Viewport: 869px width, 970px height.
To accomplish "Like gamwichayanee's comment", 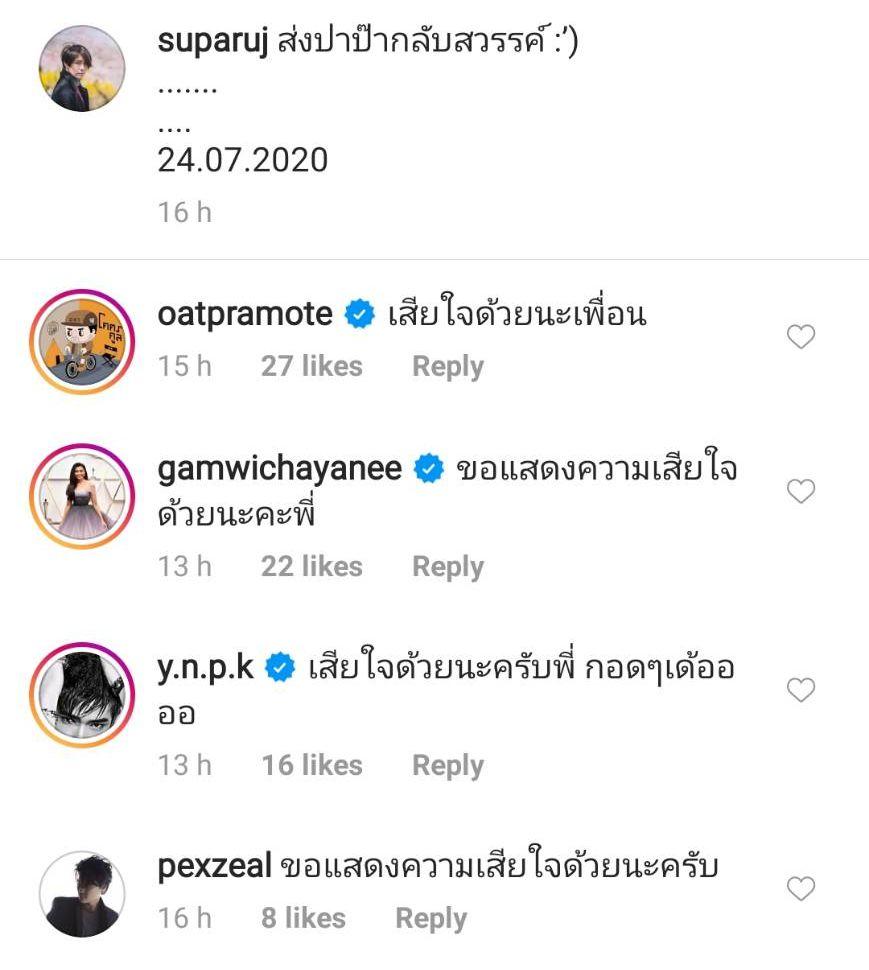I will [x=801, y=491].
